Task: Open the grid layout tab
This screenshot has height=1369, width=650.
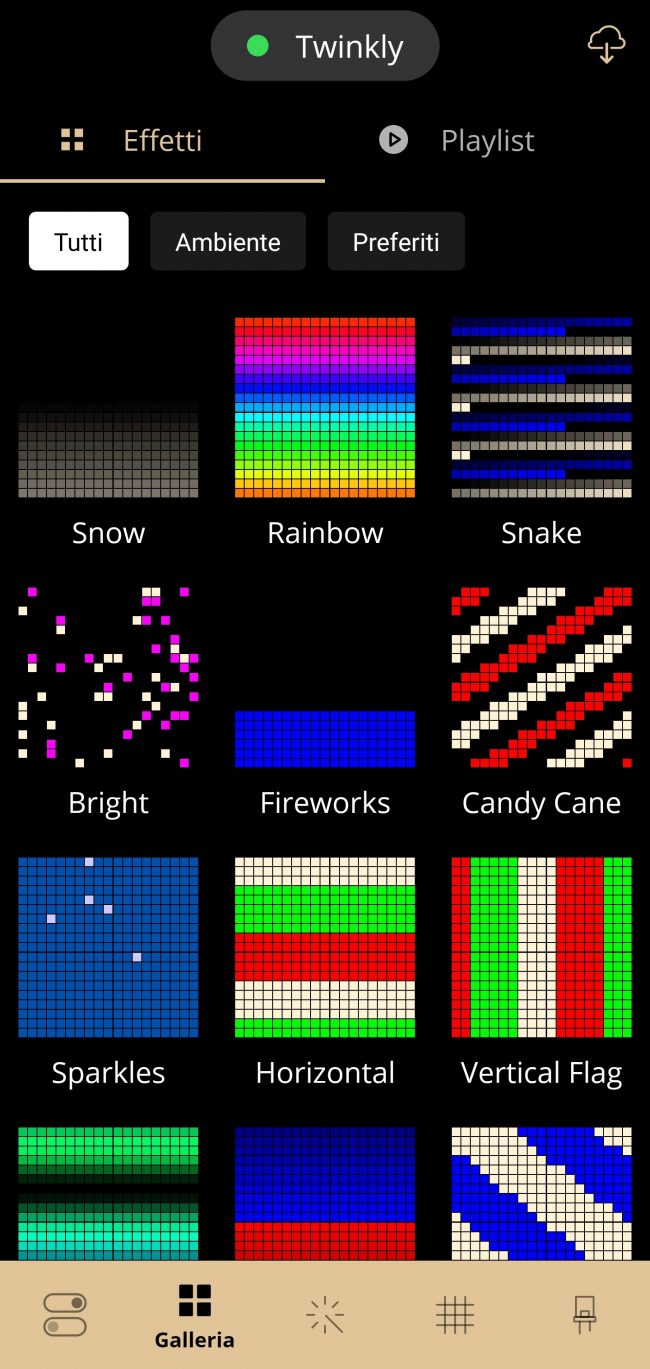Action: [x=455, y=1314]
